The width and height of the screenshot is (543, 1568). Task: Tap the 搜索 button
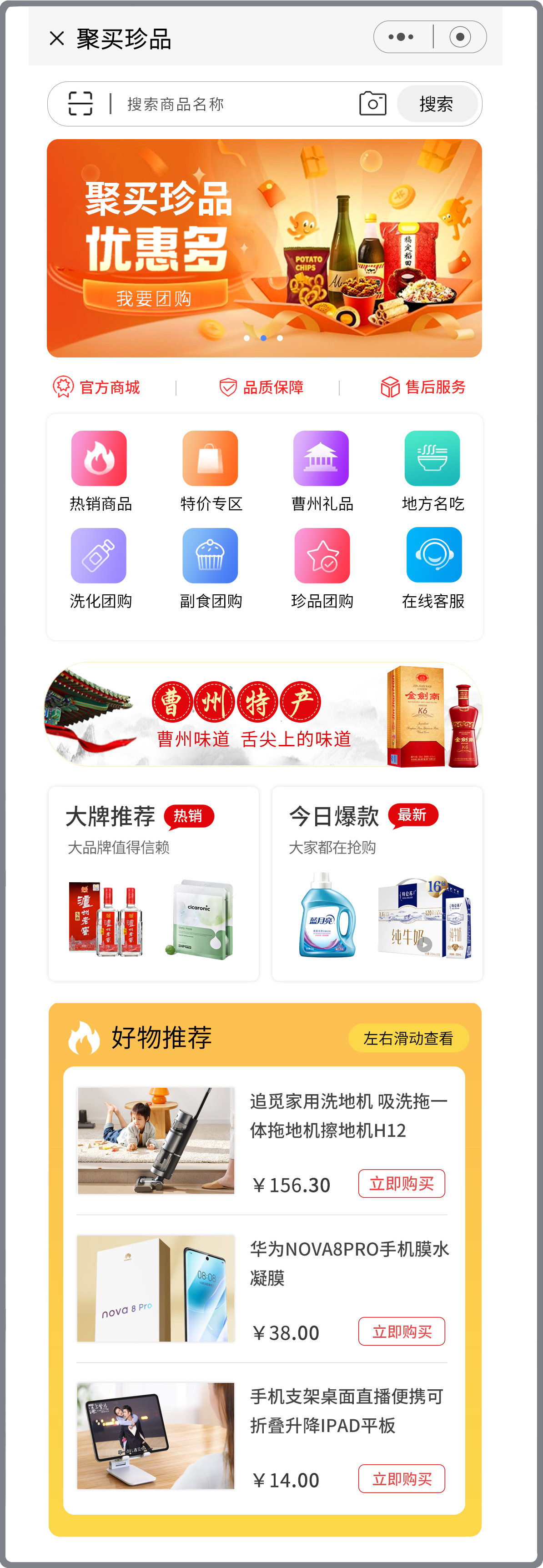(436, 104)
